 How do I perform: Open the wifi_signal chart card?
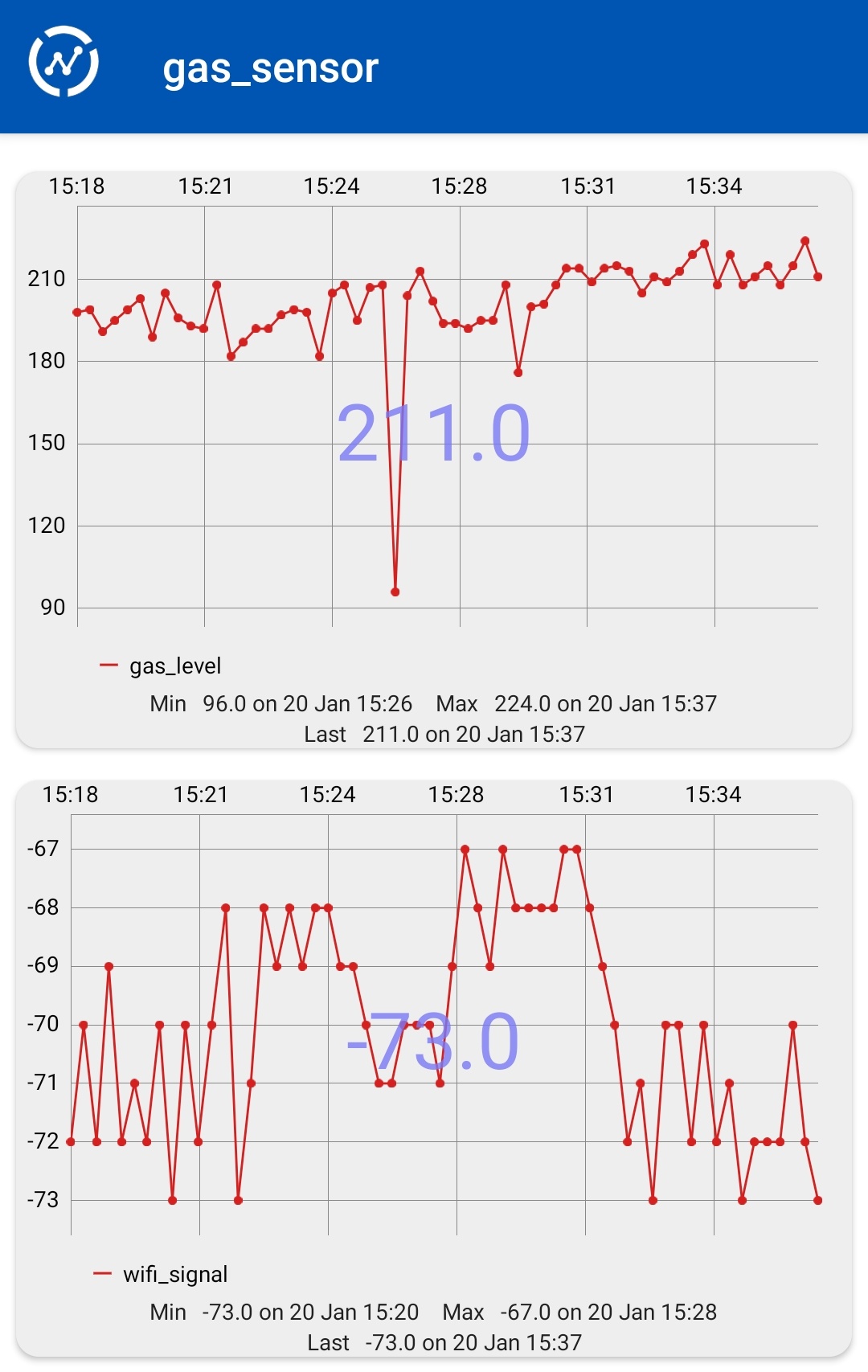pos(434,1068)
